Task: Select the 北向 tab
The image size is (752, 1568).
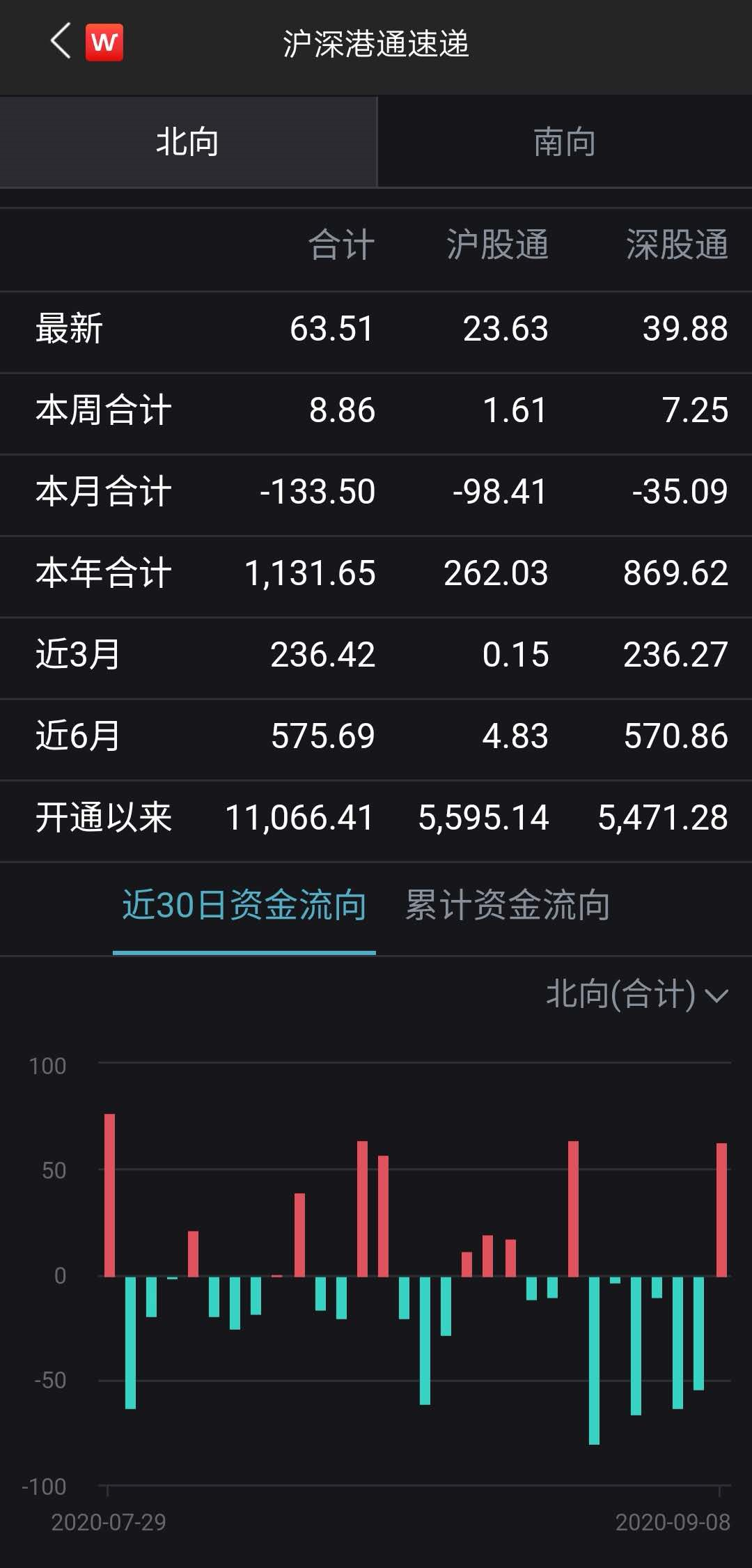Action: tap(188, 142)
